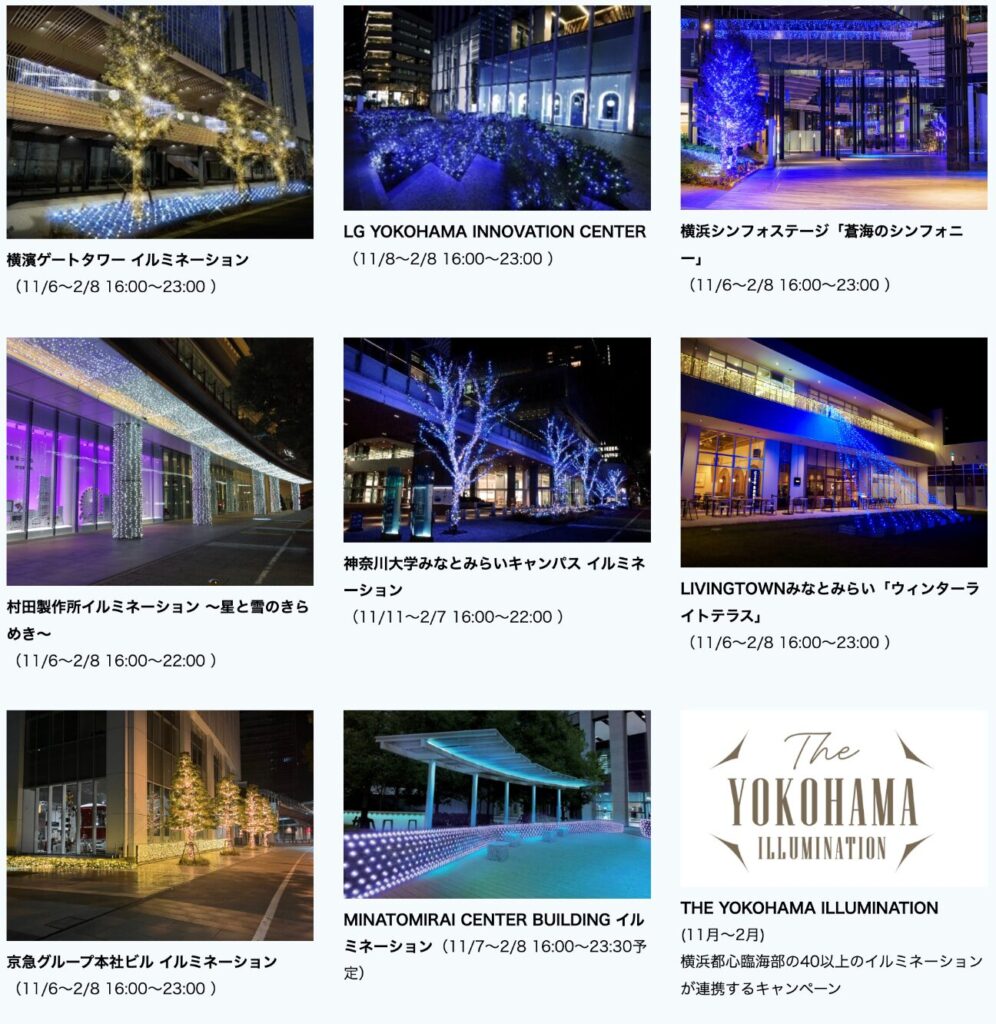Image resolution: width=996 pixels, height=1024 pixels.
Task: Open 神奈川大学みなとみらいキャンパス イルミネーション
Action: tap(497, 440)
